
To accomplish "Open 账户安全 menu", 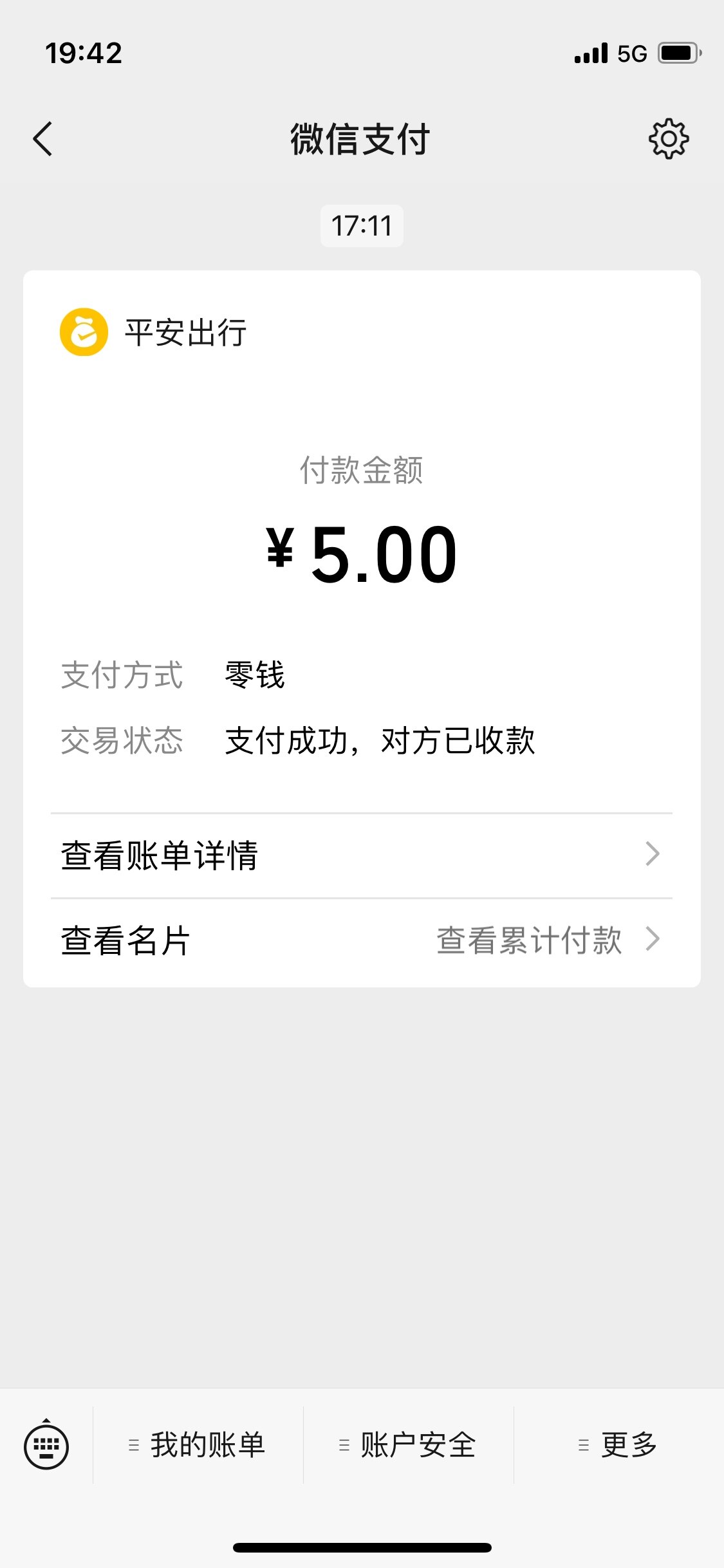I will pos(409,1445).
